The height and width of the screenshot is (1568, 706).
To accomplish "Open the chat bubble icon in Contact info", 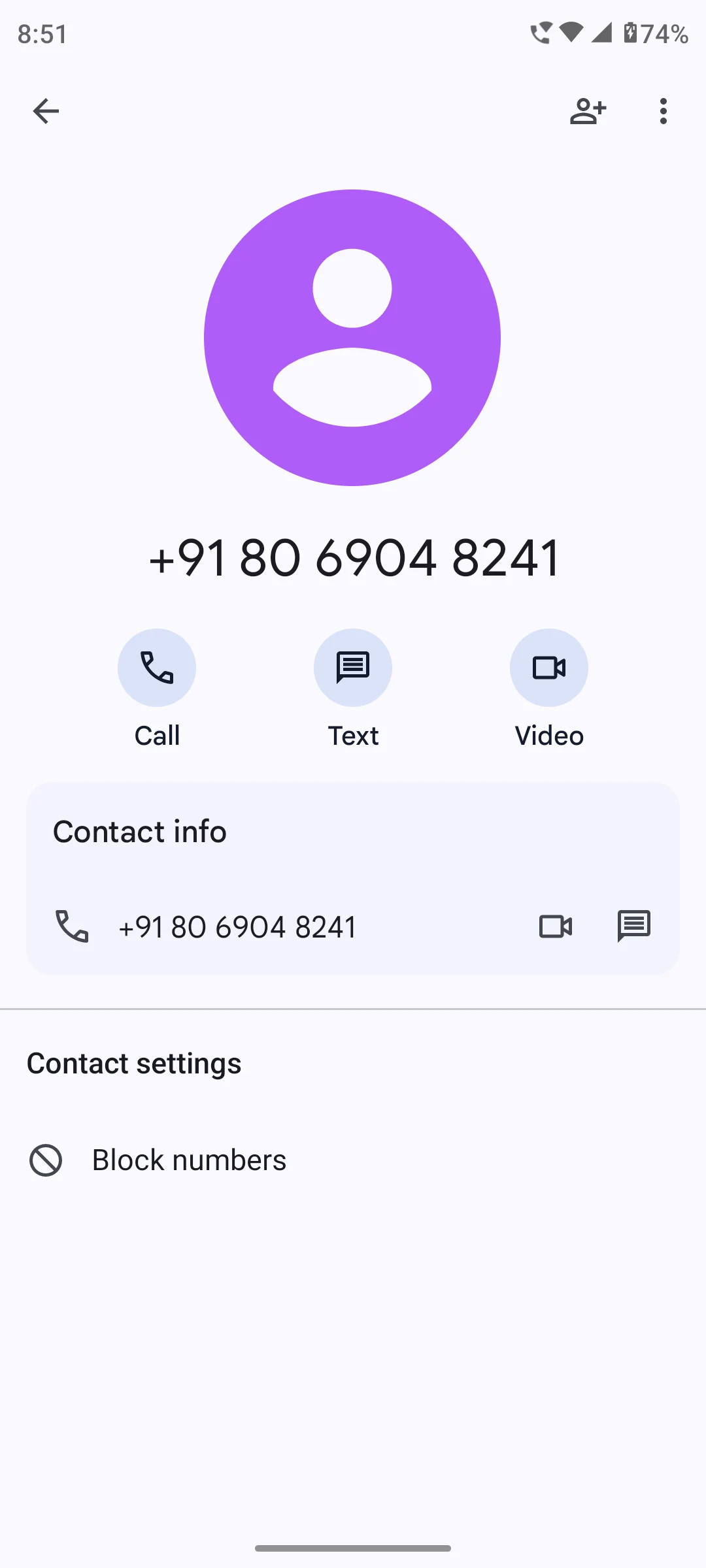I will [633, 926].
